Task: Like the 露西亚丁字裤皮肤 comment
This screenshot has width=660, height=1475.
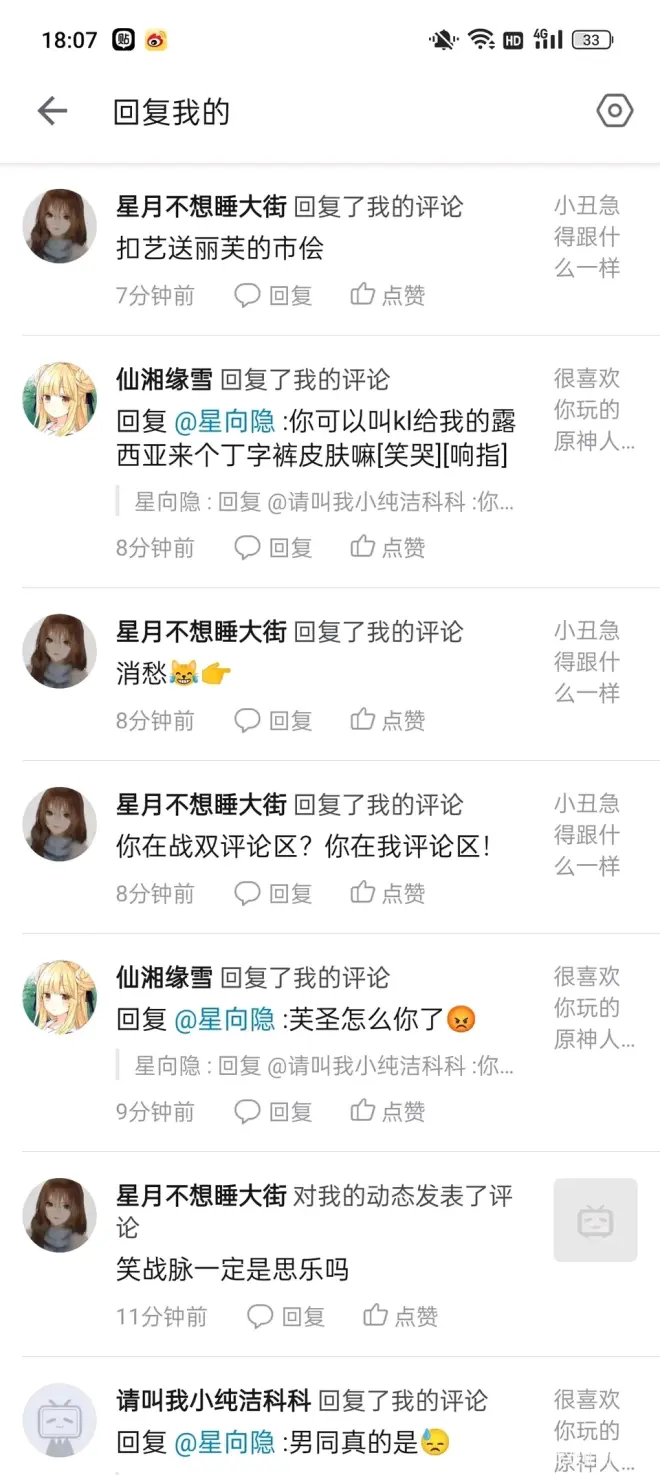Action: (x=388, y=547)
